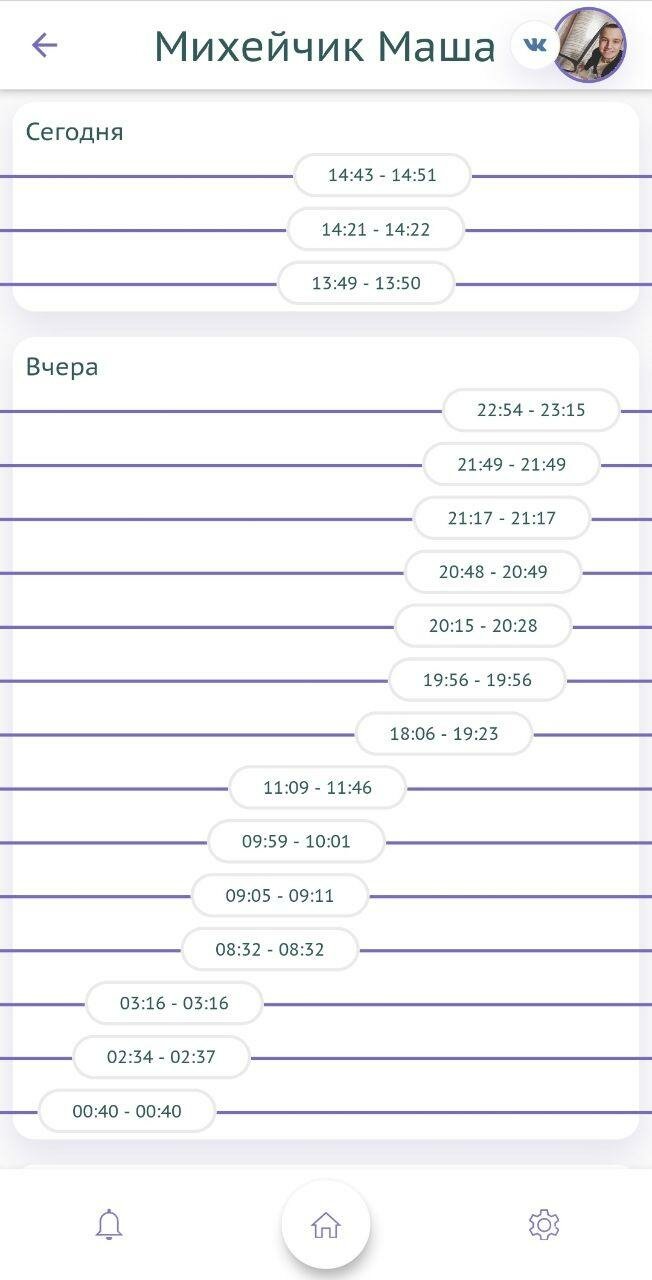Go to the home screen button
652x1280 pixels.
[326, 1224]
